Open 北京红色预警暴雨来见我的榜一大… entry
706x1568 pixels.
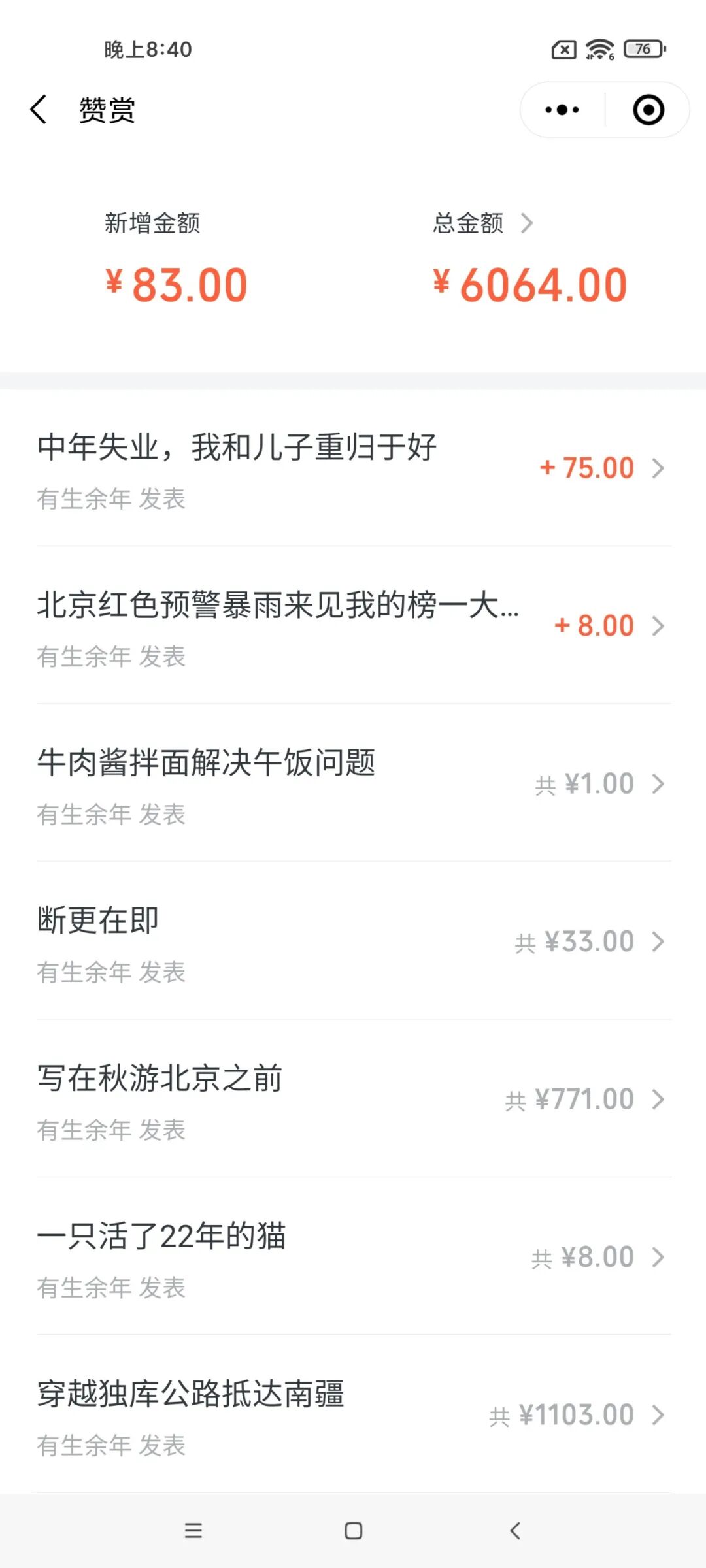coord(353,626)
